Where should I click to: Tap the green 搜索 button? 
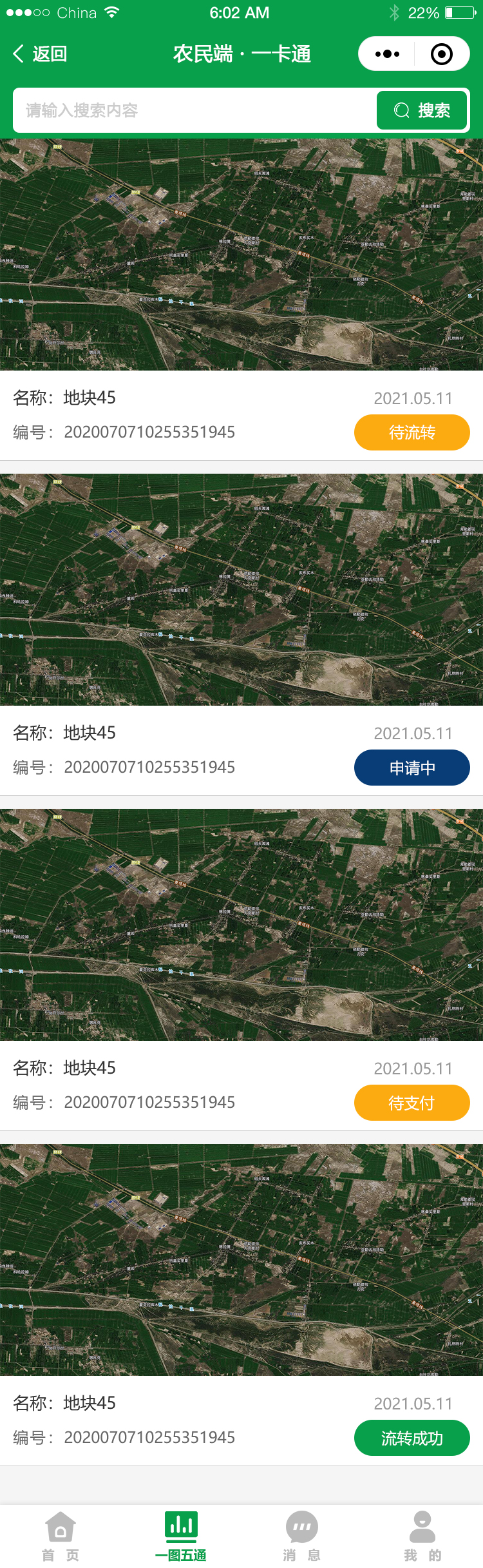(422, 111)
